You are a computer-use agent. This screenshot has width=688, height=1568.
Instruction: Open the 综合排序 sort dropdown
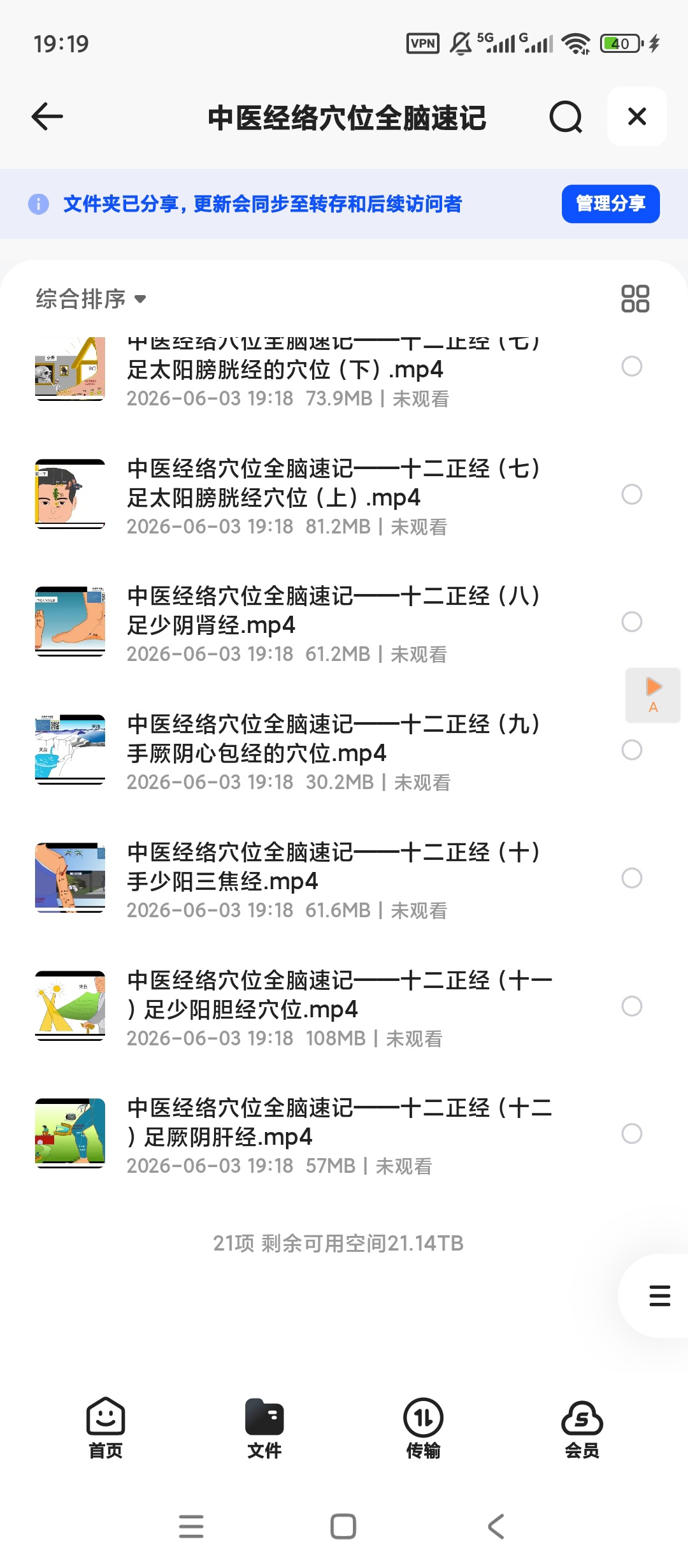[91, 298]
